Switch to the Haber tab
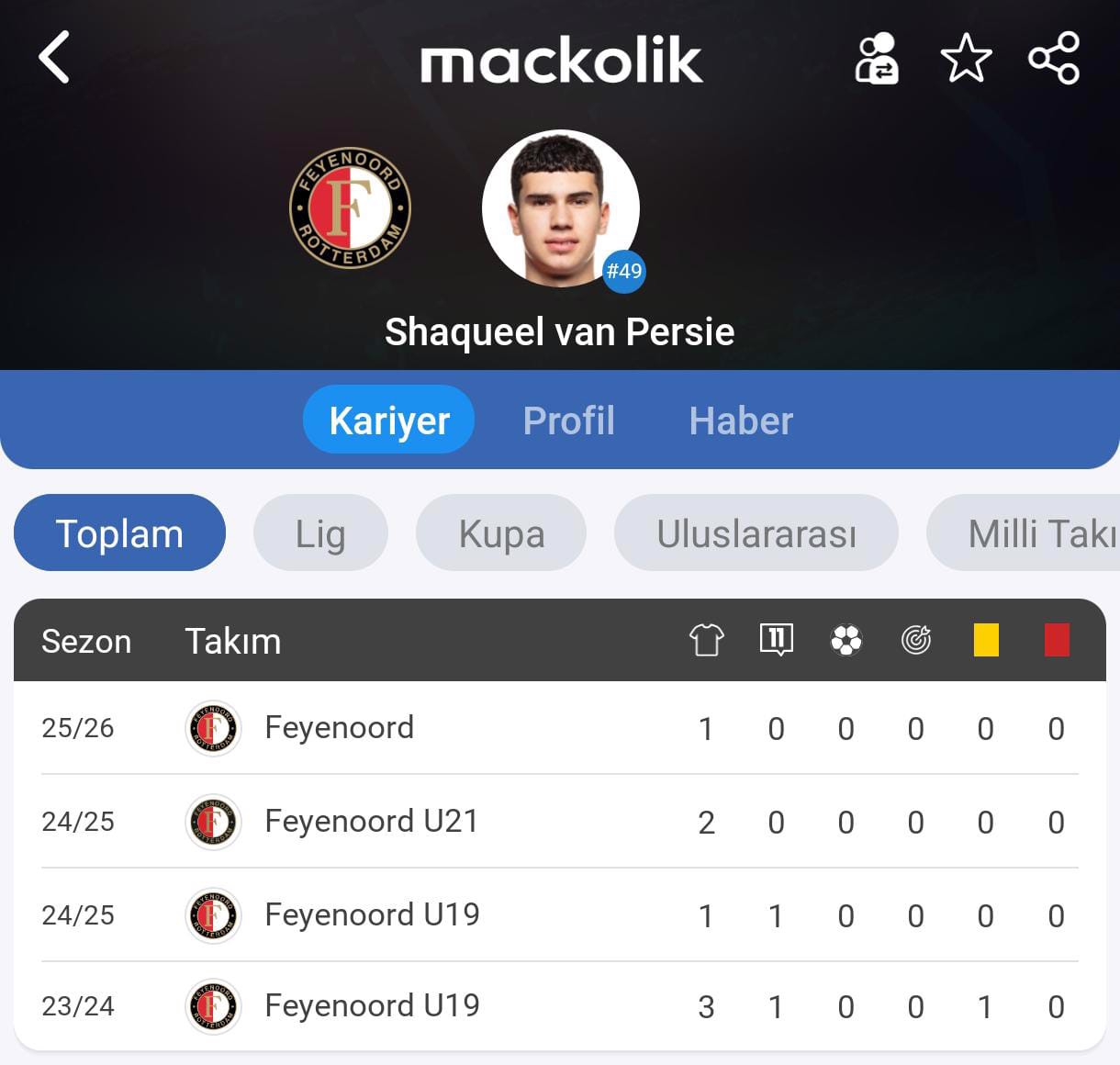This screenshot has width=1120, height=1065. coord(741,420)
